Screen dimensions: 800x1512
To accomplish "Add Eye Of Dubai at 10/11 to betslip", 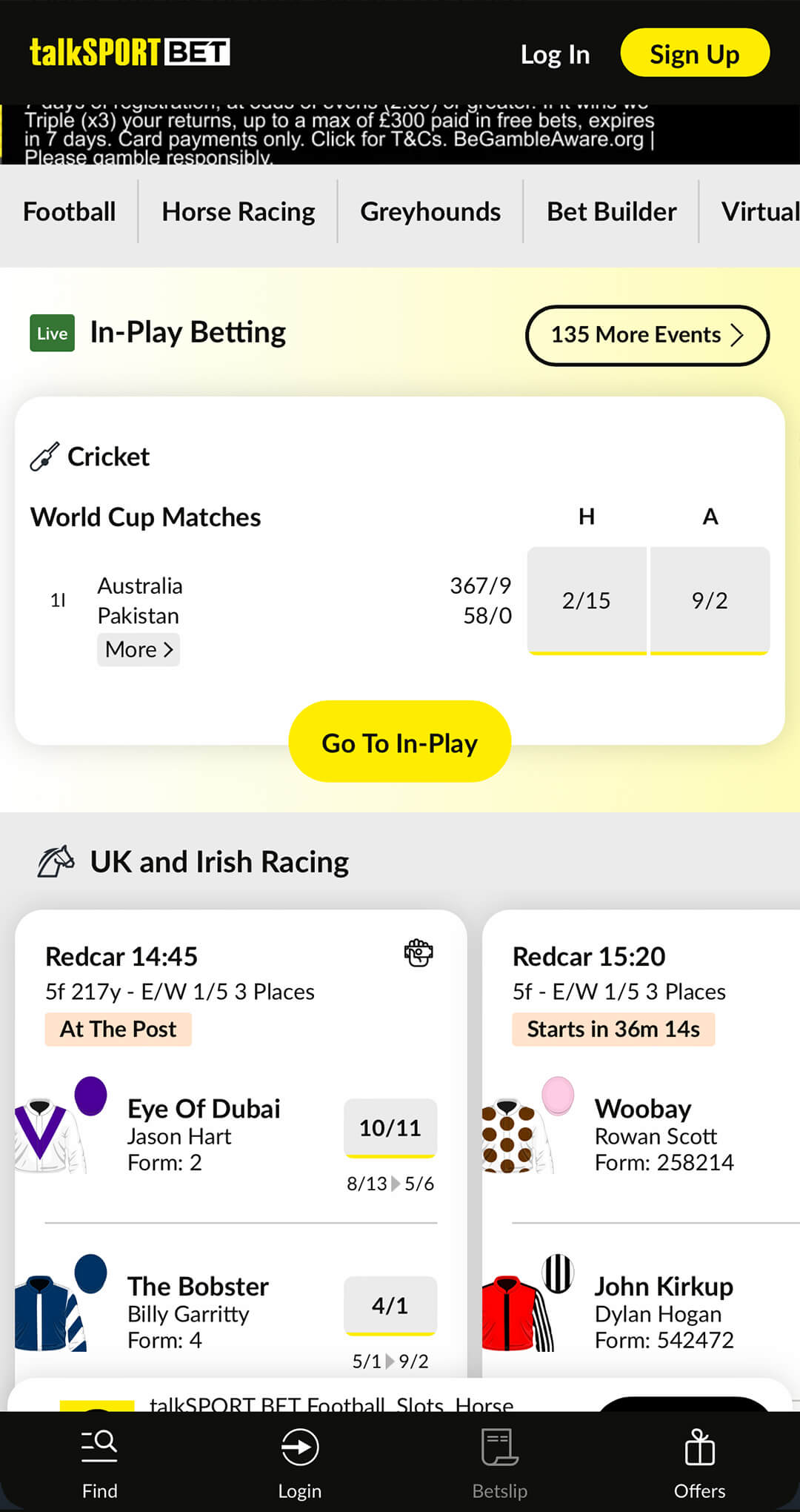I will pyautogui.click(x=390, y=1127).
